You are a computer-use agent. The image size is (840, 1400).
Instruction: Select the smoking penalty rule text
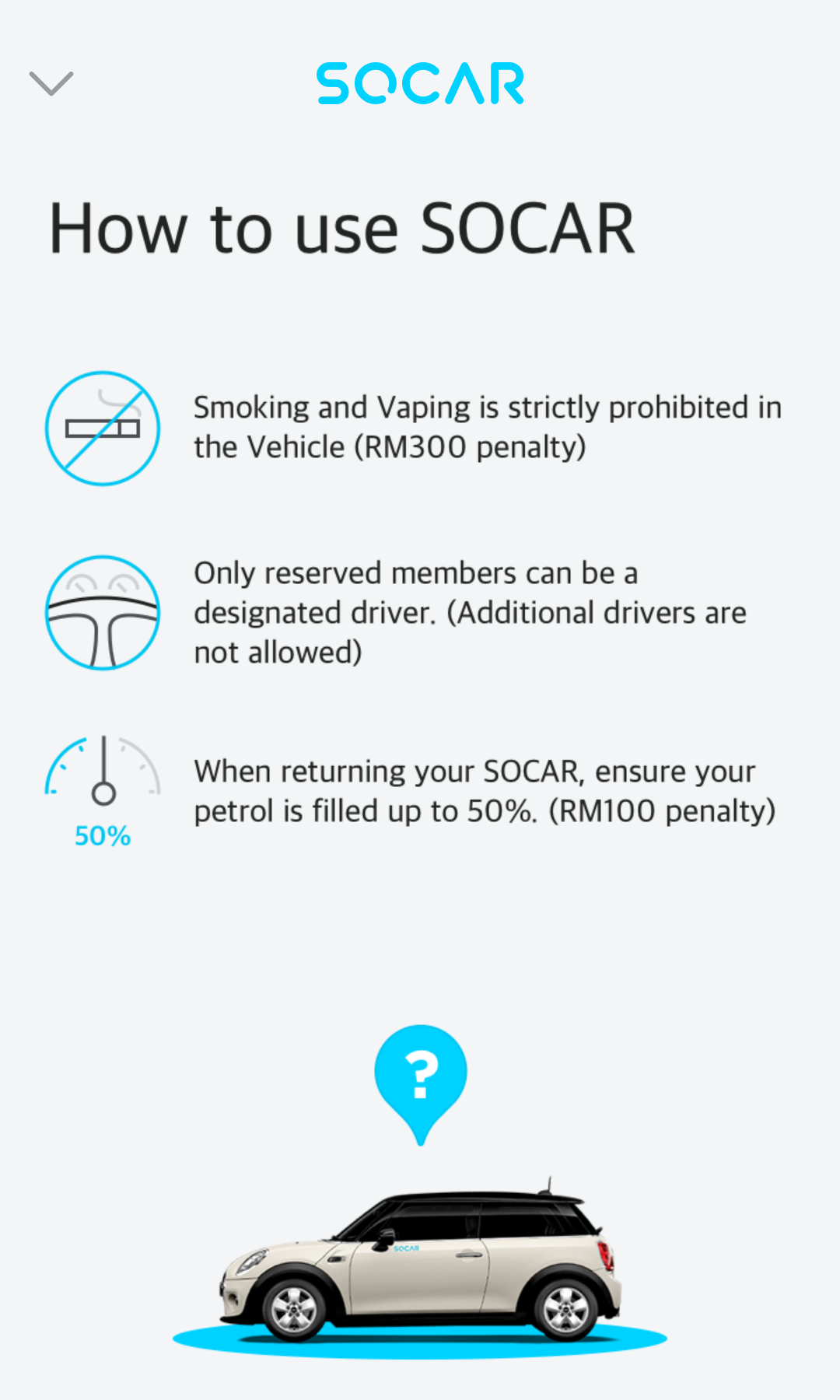click(x=488, y=426)
